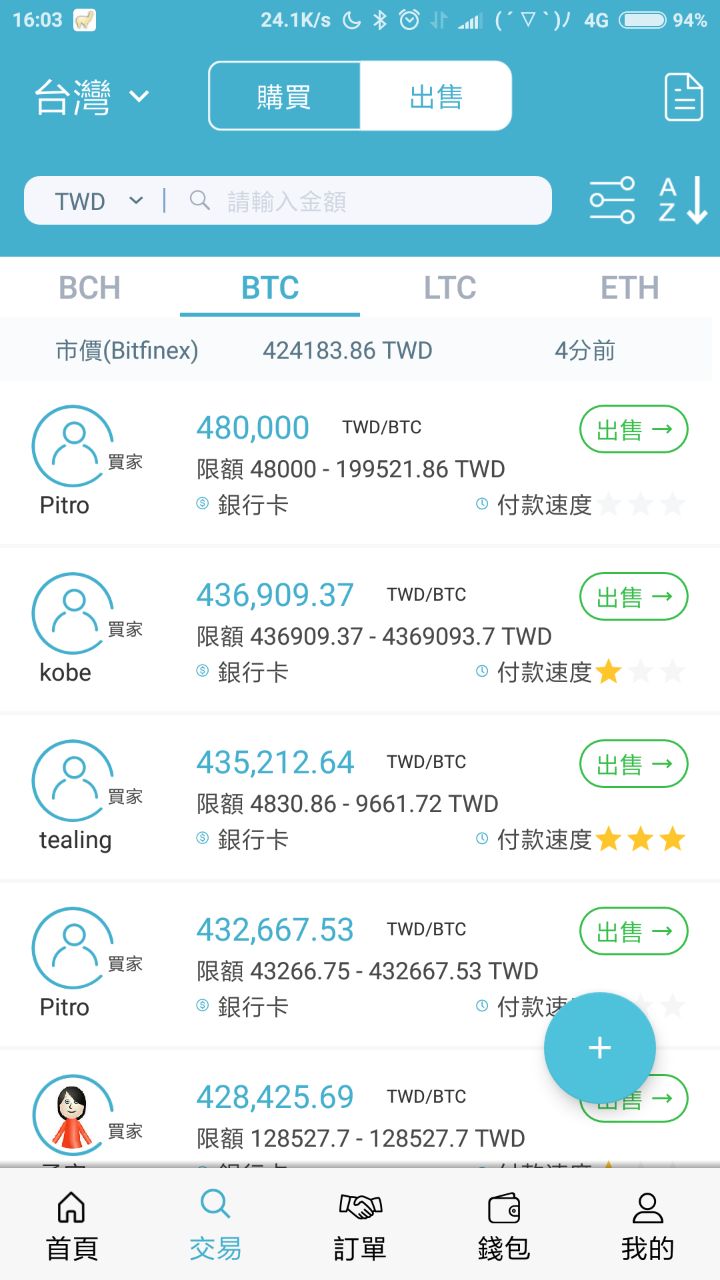This screenshot has width=720, height=1280.
Task: Switch to the 購買 segment
Action: click(x=284, y=97)
